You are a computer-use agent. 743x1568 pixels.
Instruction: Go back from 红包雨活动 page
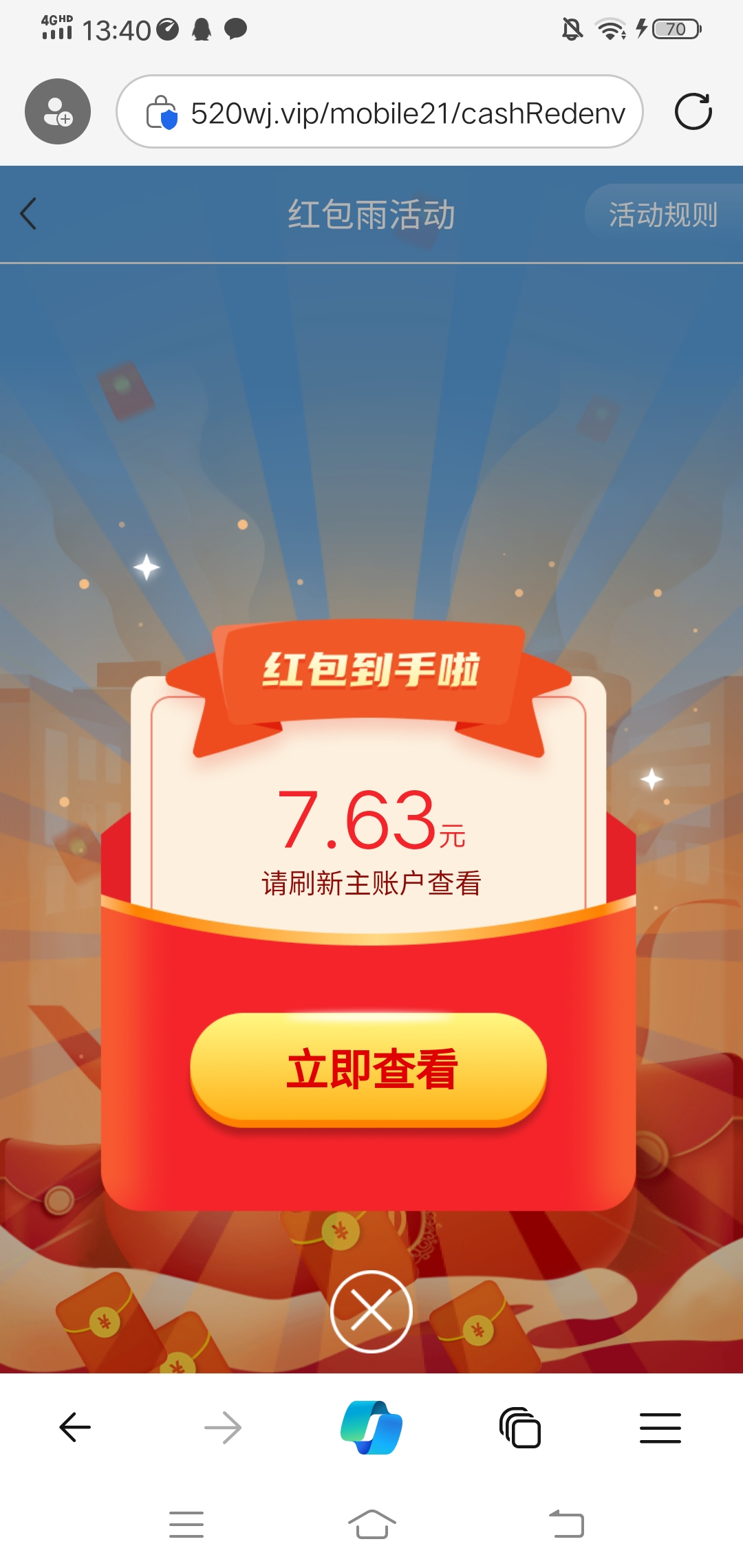pyautogui.click(x=29, y=213)
